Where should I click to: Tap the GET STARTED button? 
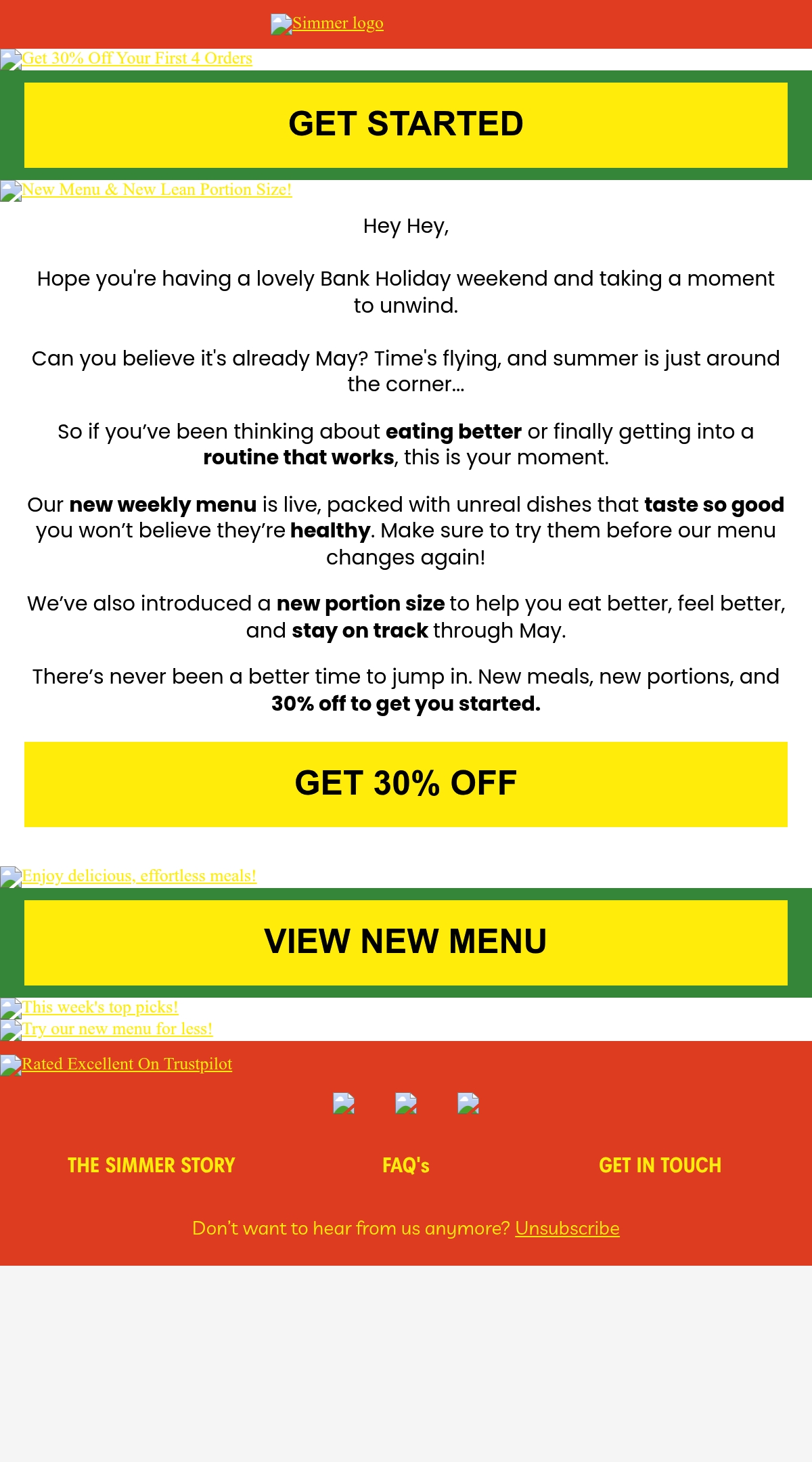(x=406, y=125)
